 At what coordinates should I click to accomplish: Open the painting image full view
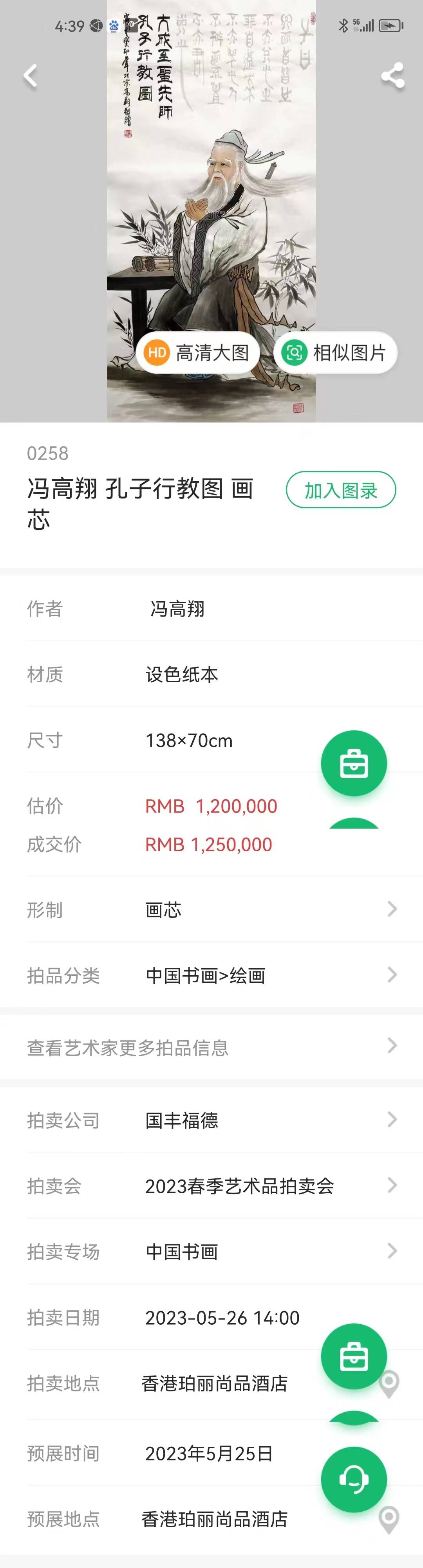(211, 183)
